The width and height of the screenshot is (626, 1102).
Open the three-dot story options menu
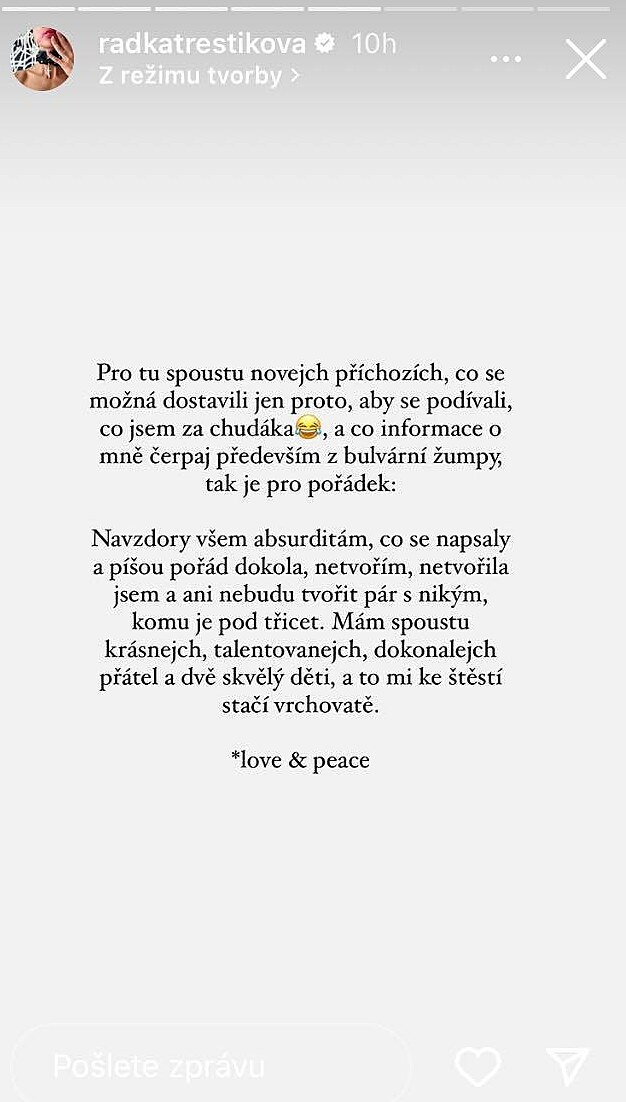[x=506, y=59]
